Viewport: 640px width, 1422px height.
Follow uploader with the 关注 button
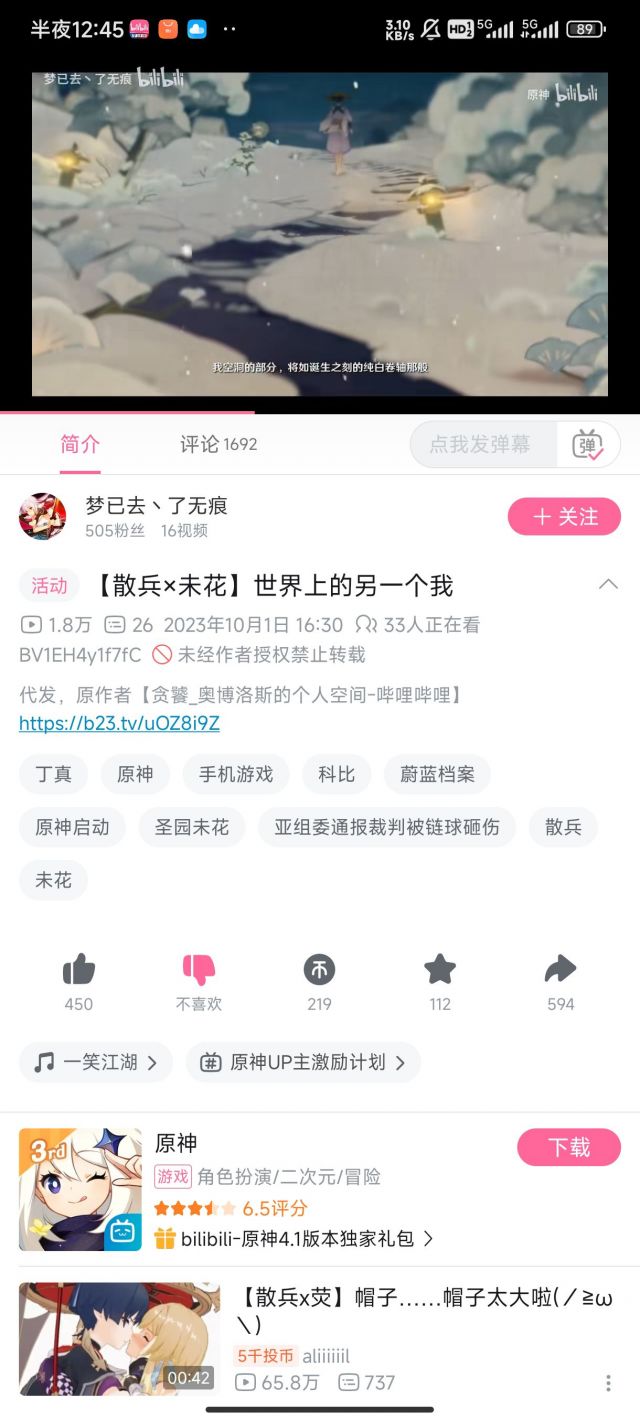click(x=564, y=517)
